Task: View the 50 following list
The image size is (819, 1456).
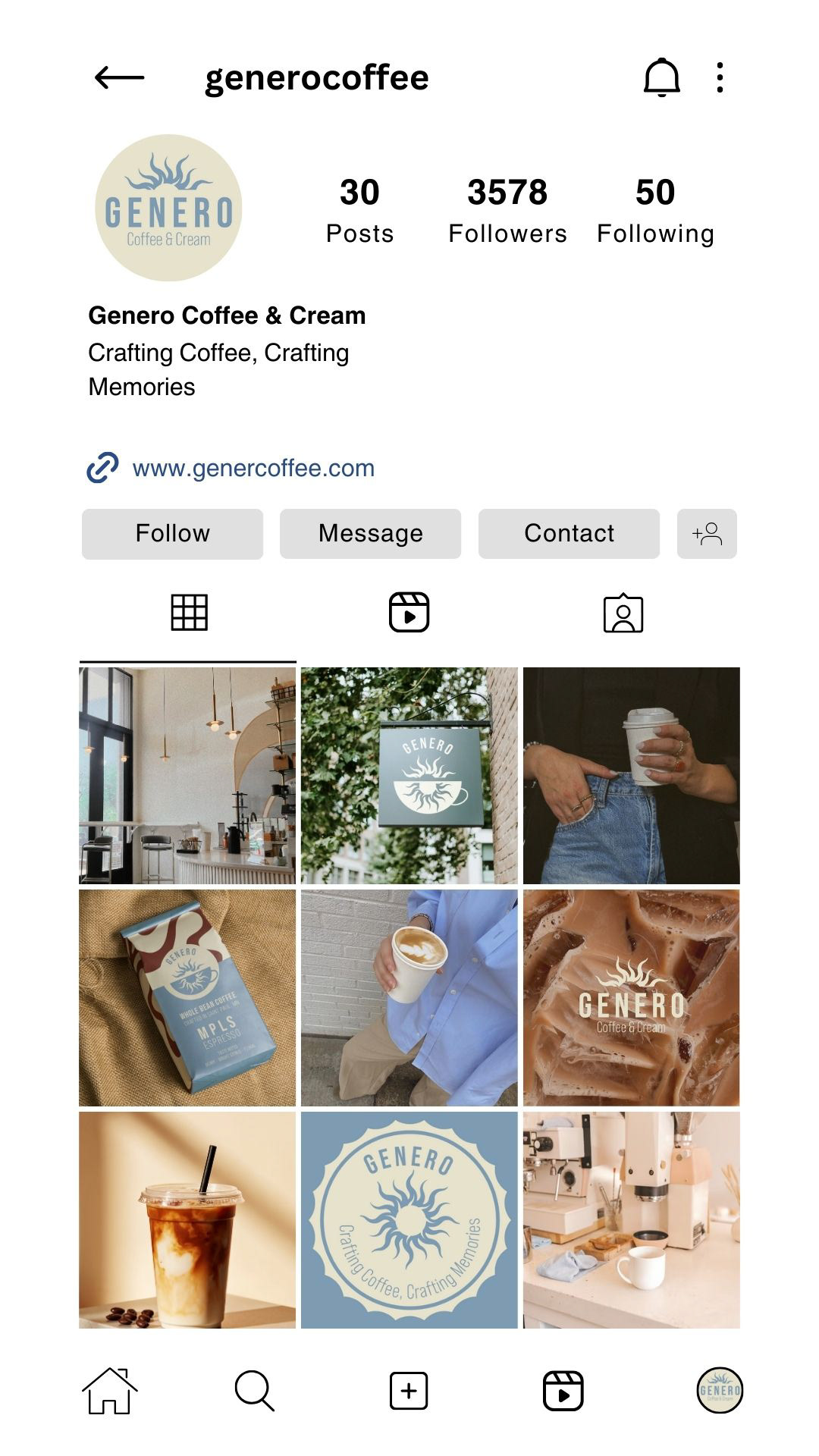Action: pyautogui.click(x=655, y=210)
